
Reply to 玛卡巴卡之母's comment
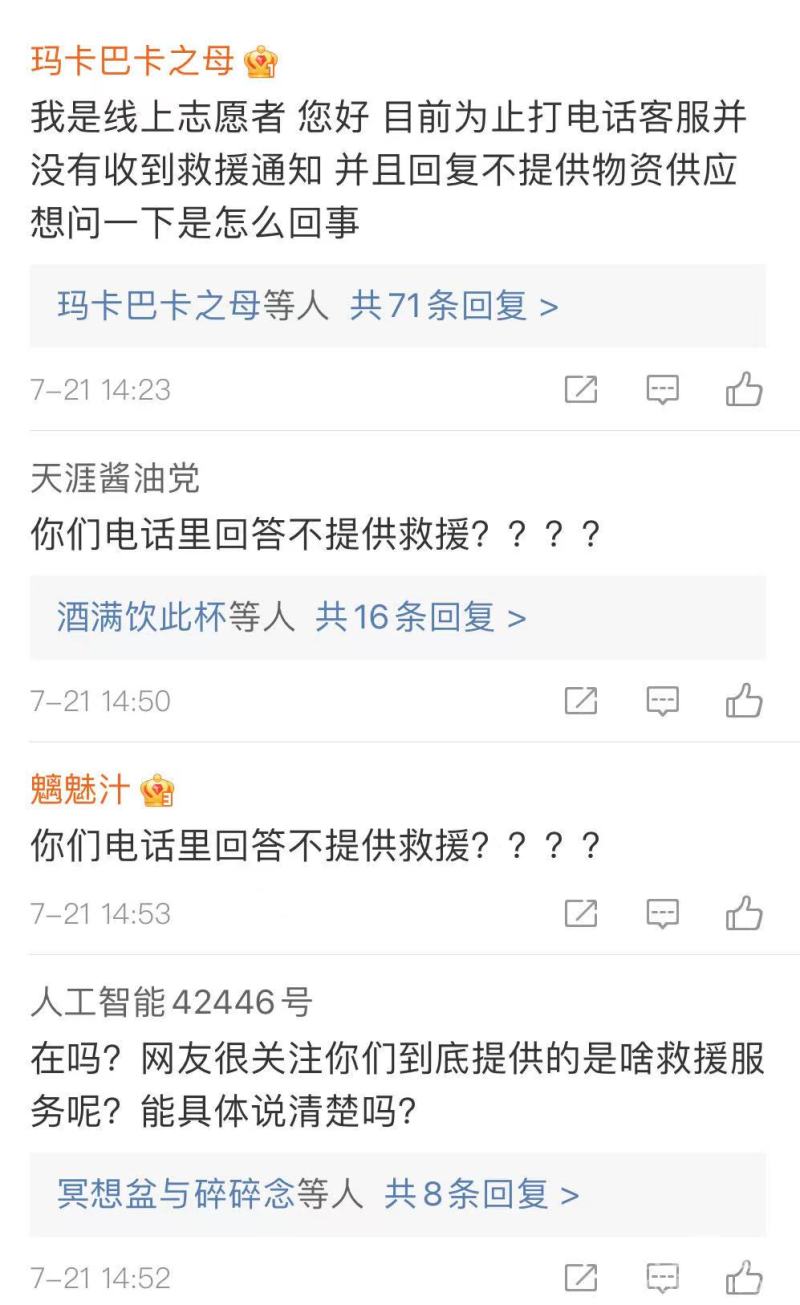pyautogui.click(x=662, y=390)
